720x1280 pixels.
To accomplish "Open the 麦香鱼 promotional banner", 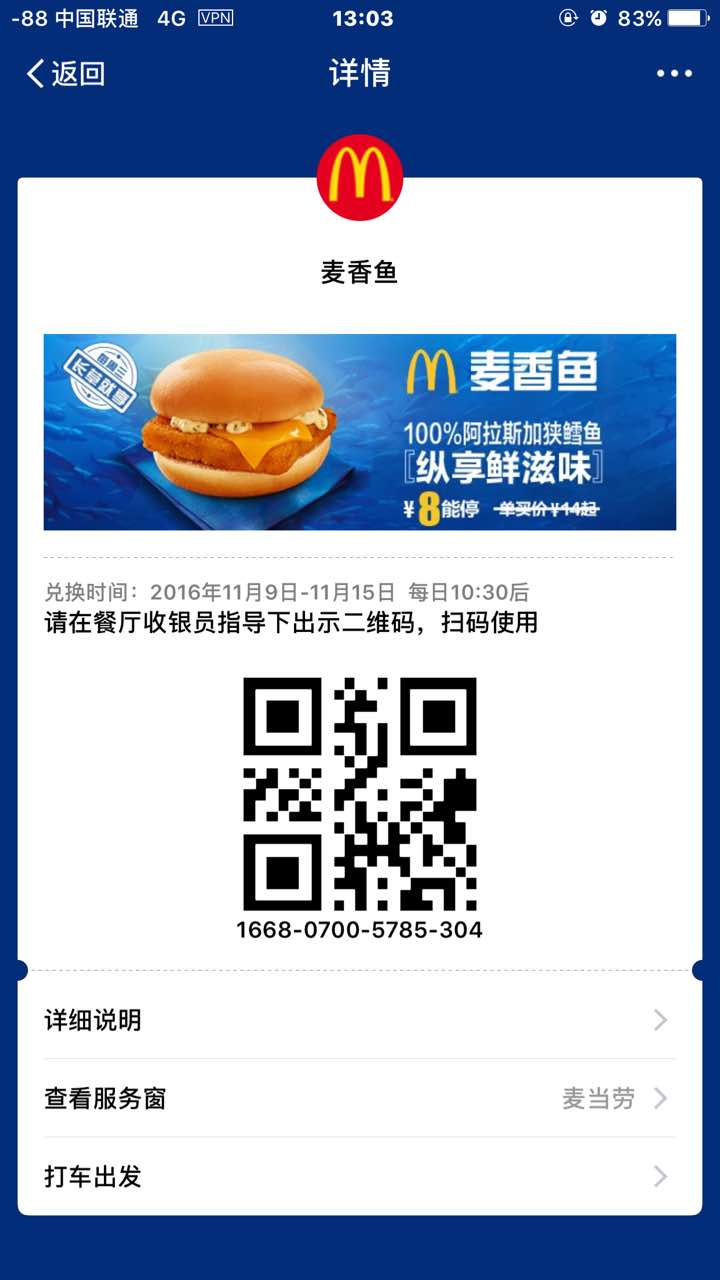I will [360, 431].
